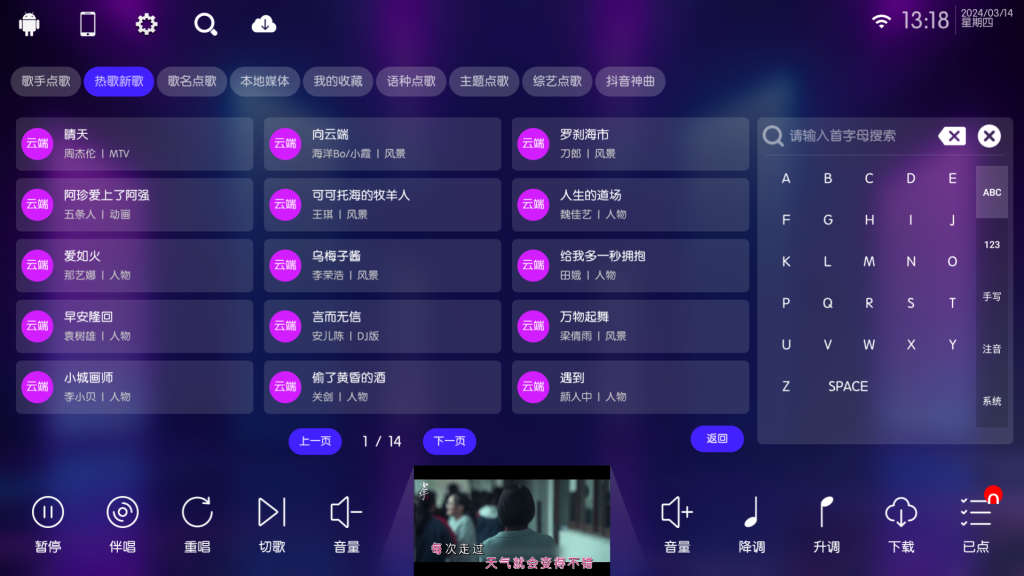
Task: Raise the key with 升调
Action: click(826, 523)
